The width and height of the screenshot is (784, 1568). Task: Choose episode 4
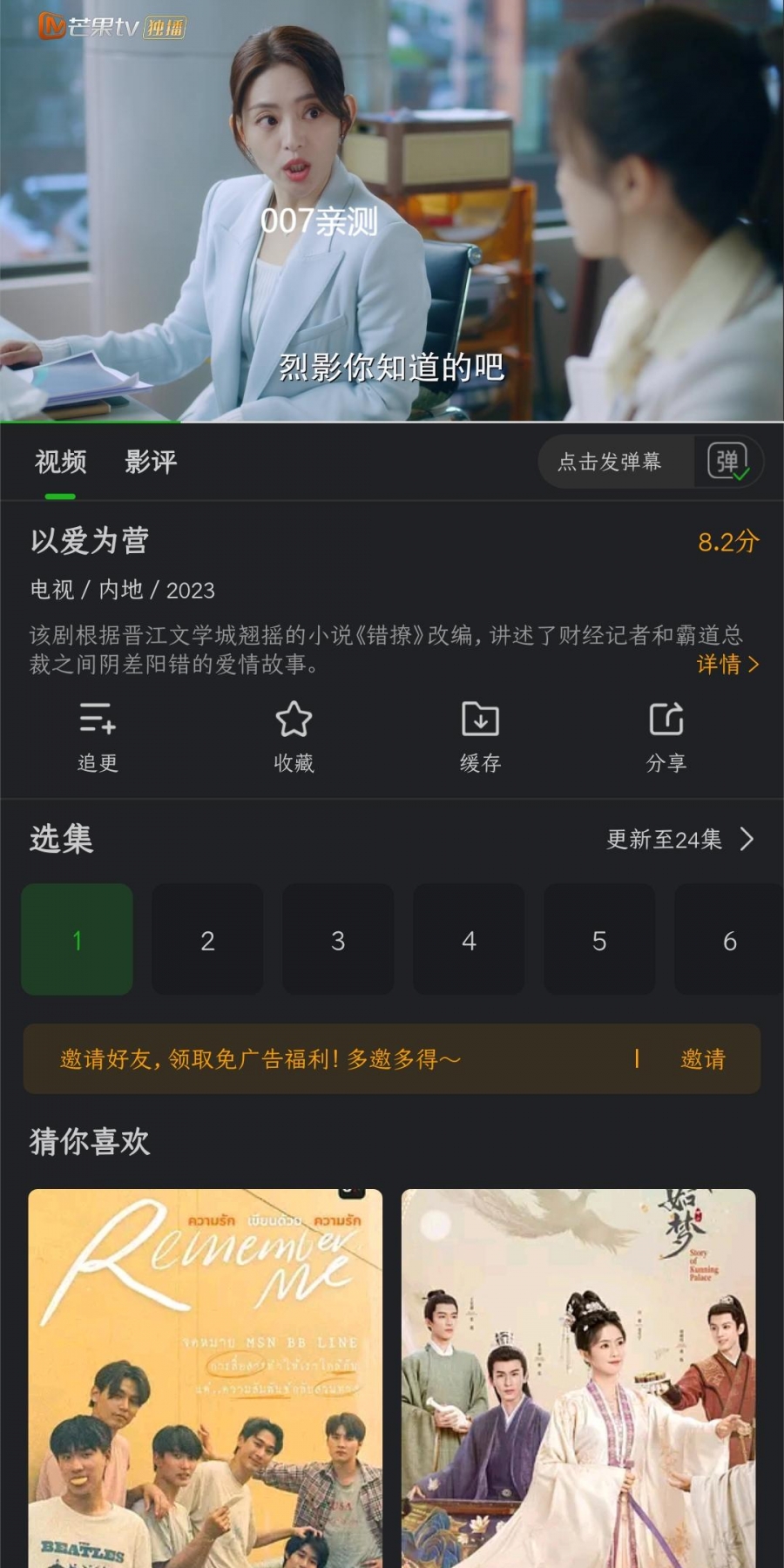469,940
